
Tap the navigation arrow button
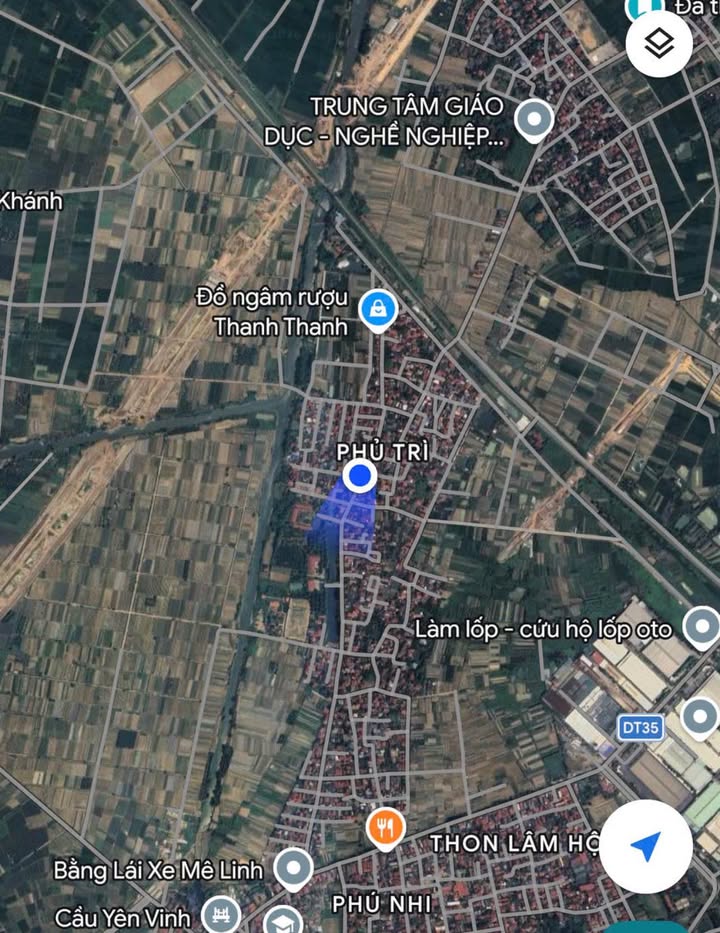(647, 847)
